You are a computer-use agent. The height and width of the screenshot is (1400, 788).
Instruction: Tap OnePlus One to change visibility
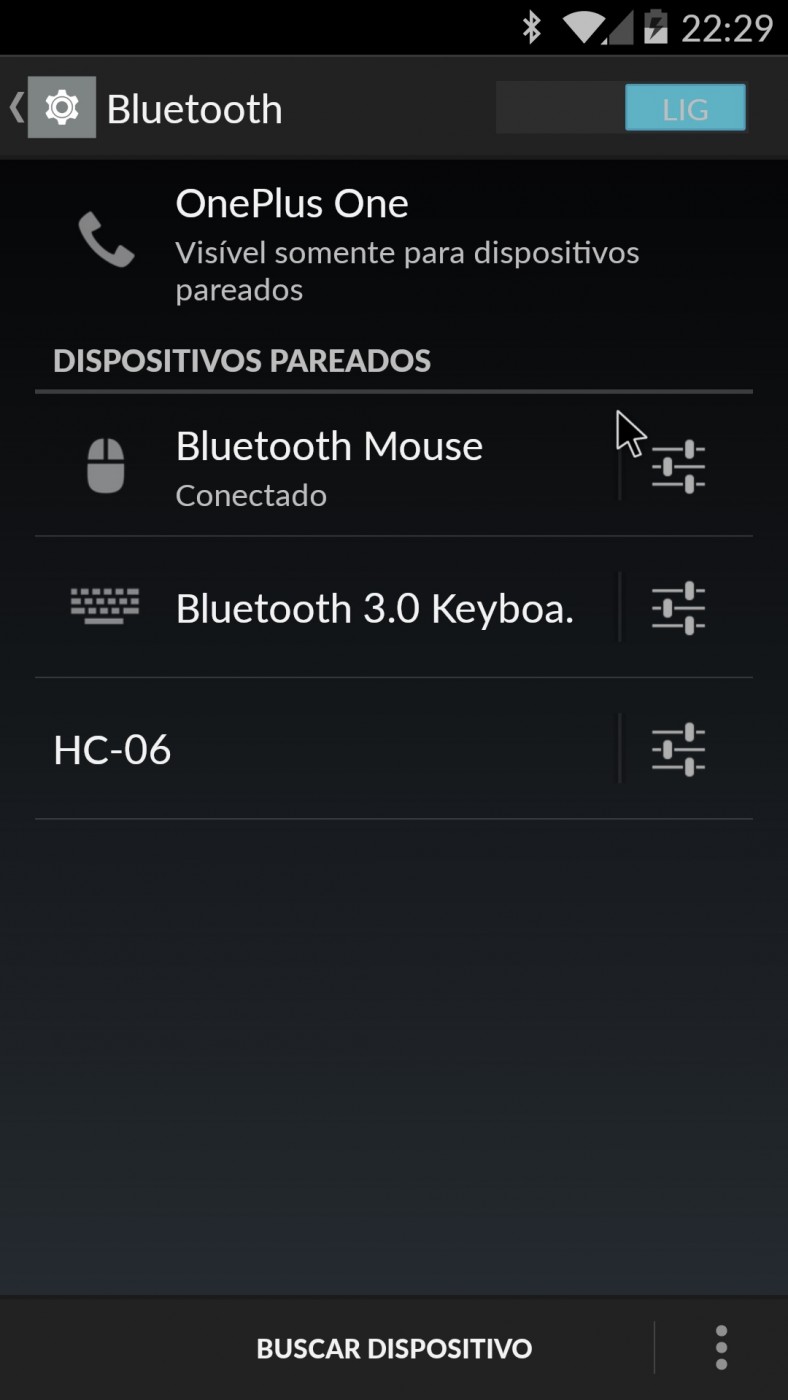tap(394, 246)
